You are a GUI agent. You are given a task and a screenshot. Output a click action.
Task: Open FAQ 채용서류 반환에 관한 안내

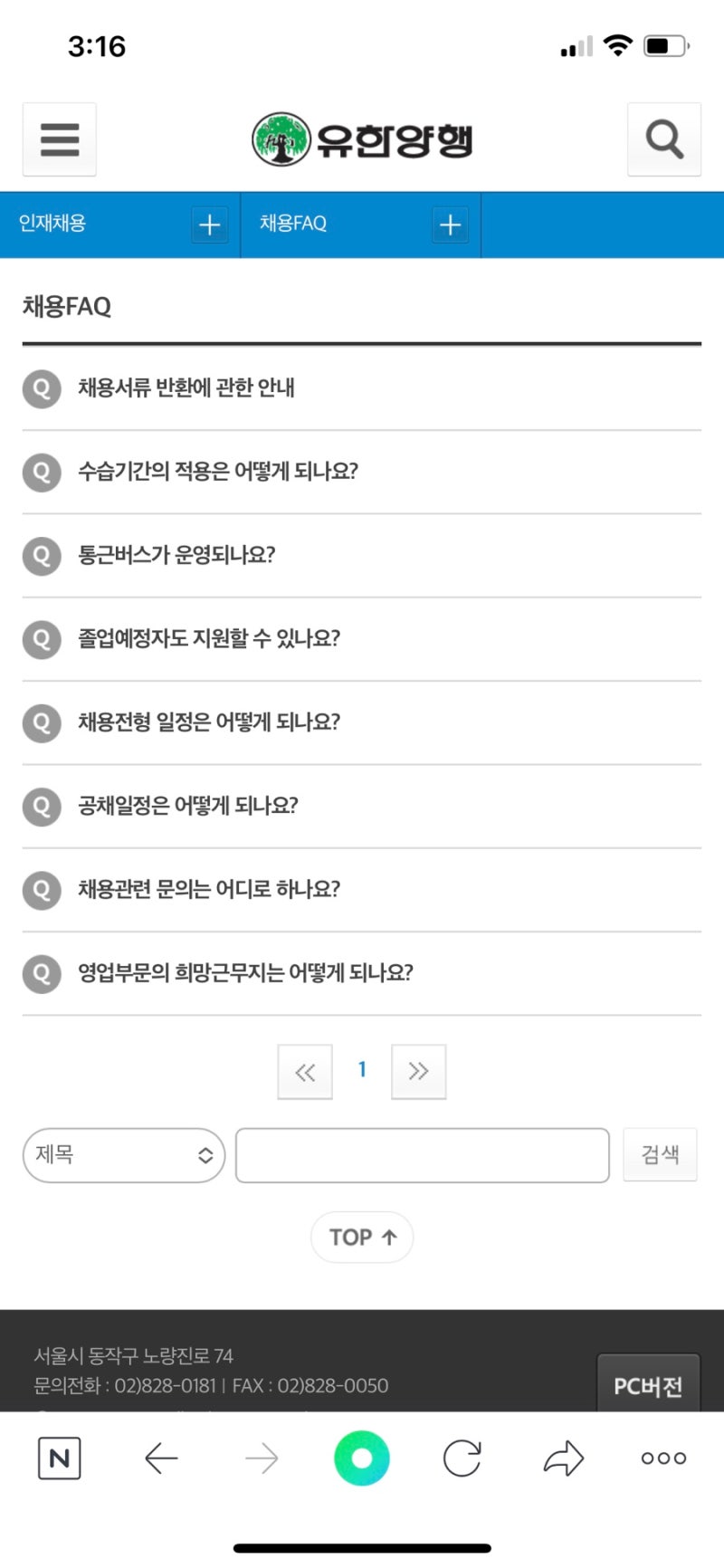tap(186, 388)
